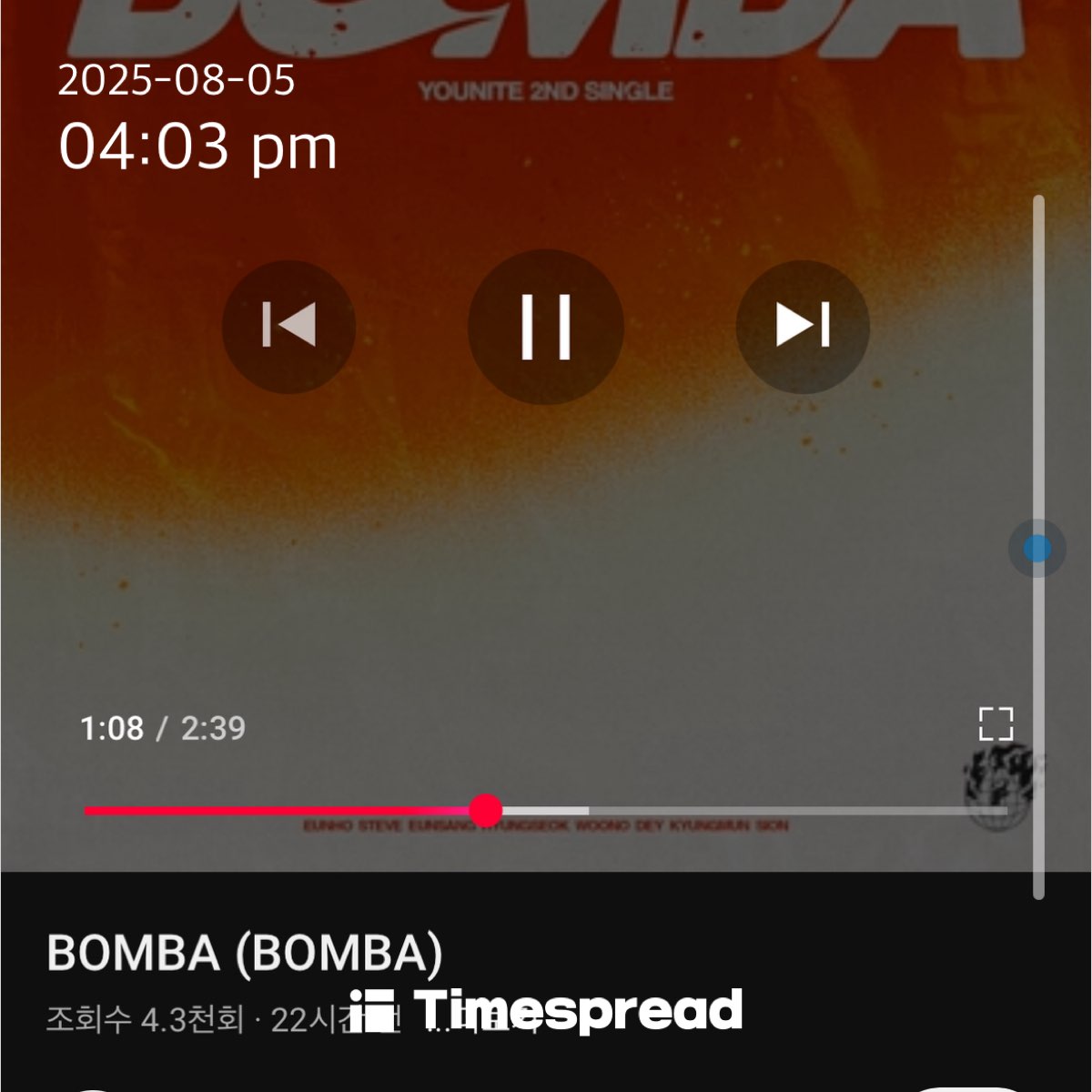This screenshot has height=1092, width=1092.
Task: Tap the blue vertical slider knob
Action: pos(1036,549)
